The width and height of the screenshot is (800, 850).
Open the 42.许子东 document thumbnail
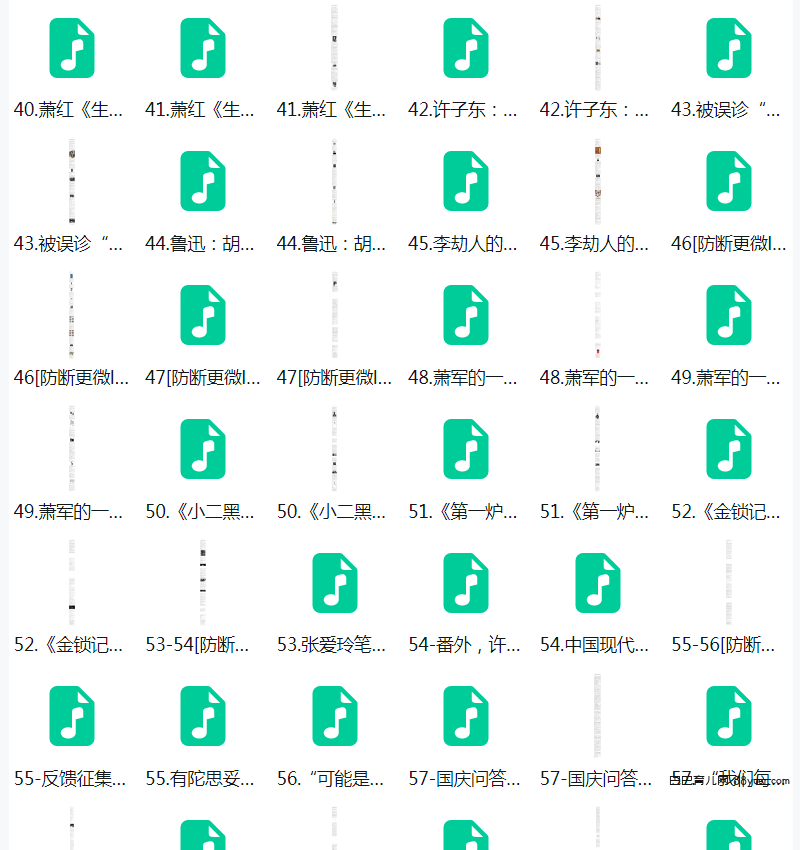[x=597, y=48]
